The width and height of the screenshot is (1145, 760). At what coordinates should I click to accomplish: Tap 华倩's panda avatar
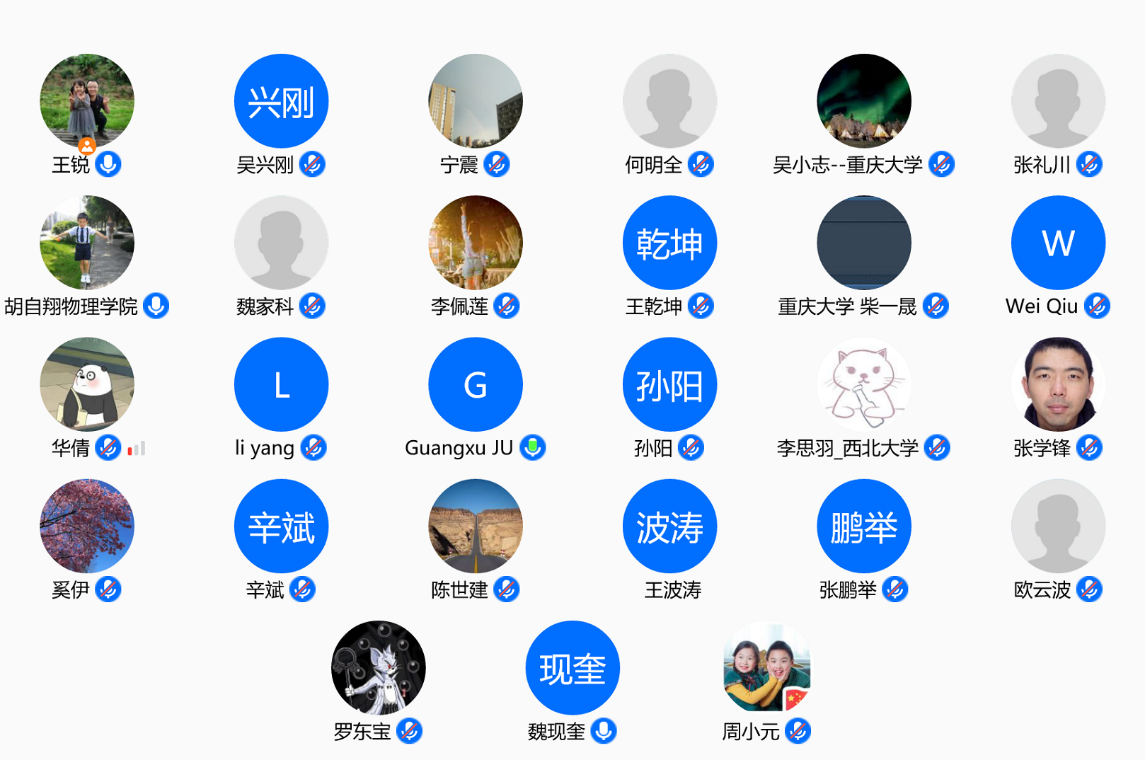[87, 385]
